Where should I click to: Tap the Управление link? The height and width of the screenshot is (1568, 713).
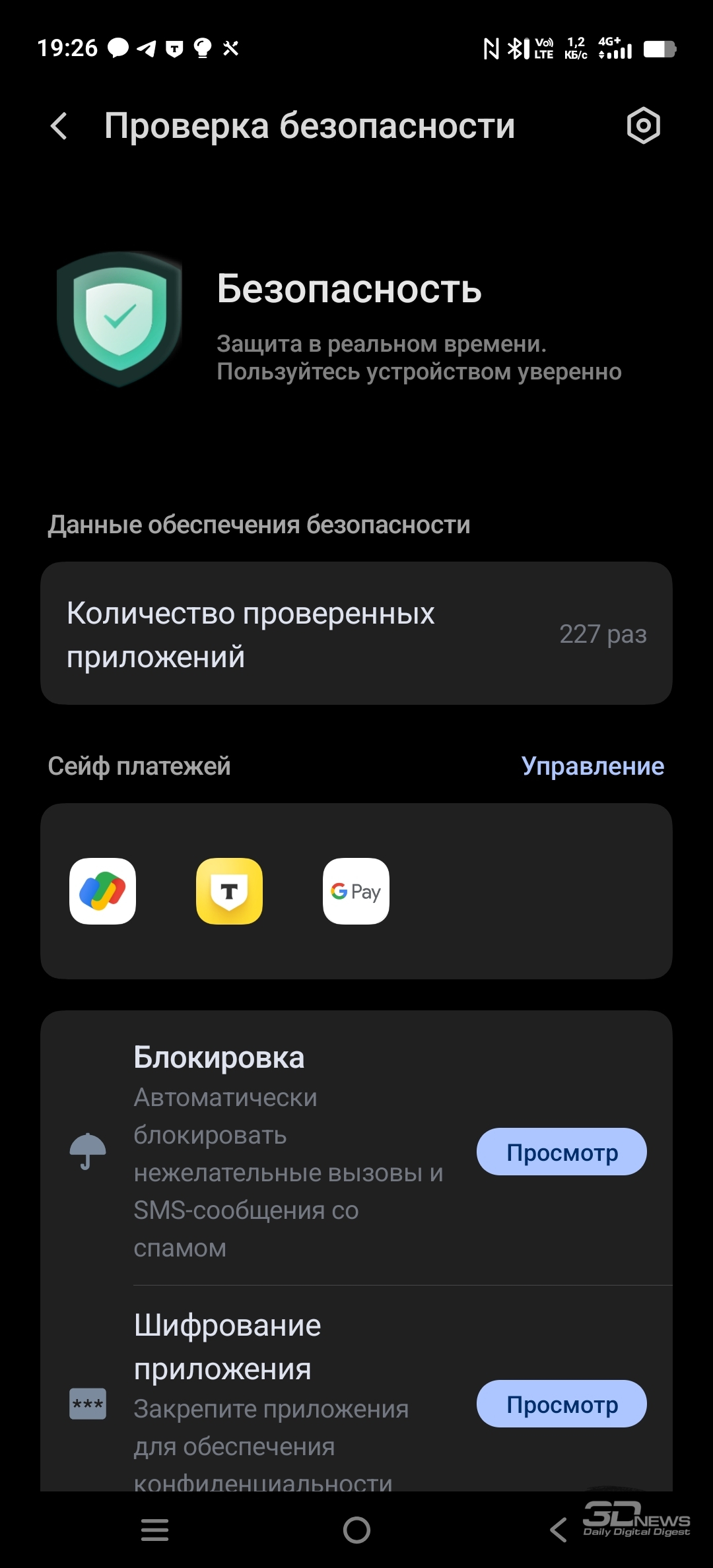coord(592,766)
